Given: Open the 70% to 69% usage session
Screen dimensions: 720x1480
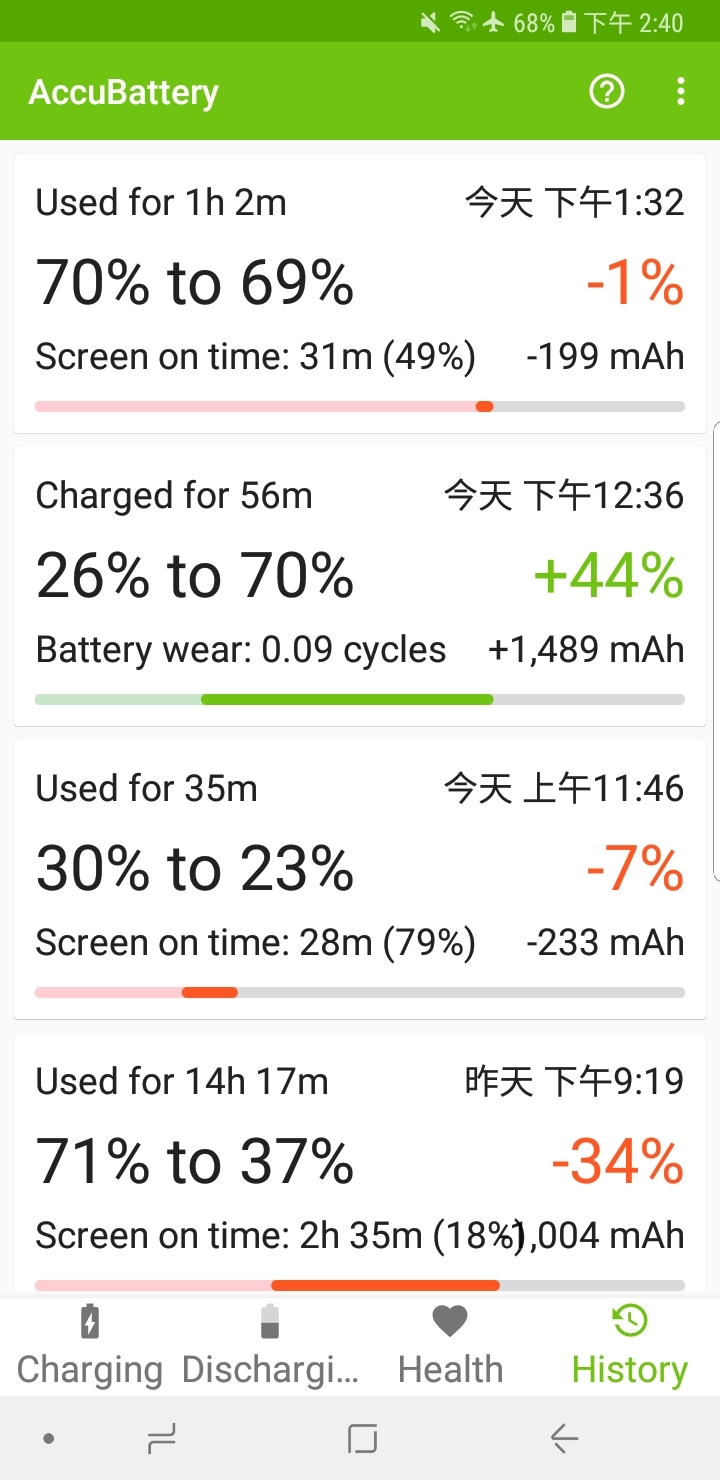Looking at the screenshot, I should (x=360, y=294).
